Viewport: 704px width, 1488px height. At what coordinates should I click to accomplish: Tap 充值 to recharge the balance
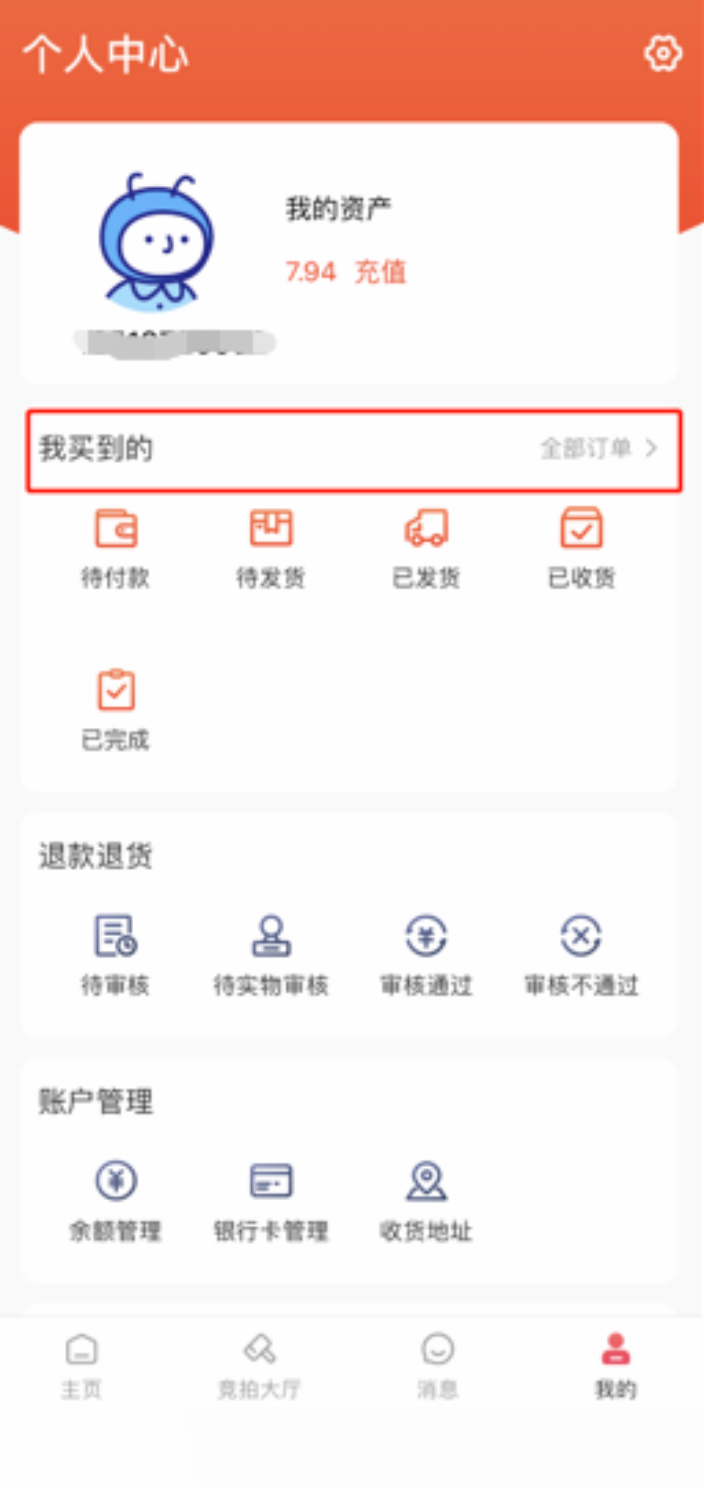(x=380, y=272)
